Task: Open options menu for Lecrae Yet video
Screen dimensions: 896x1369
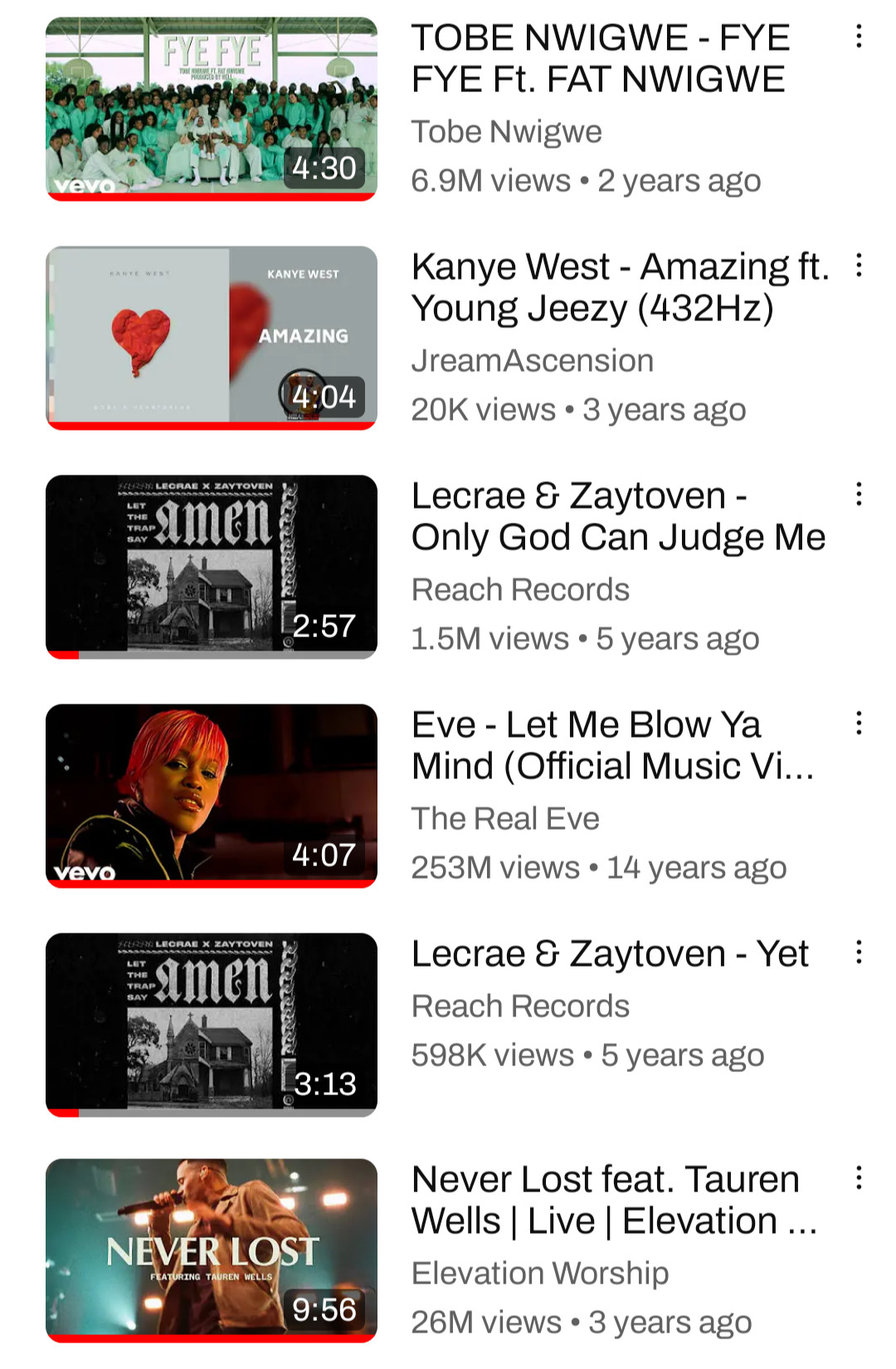Action: 859,952
